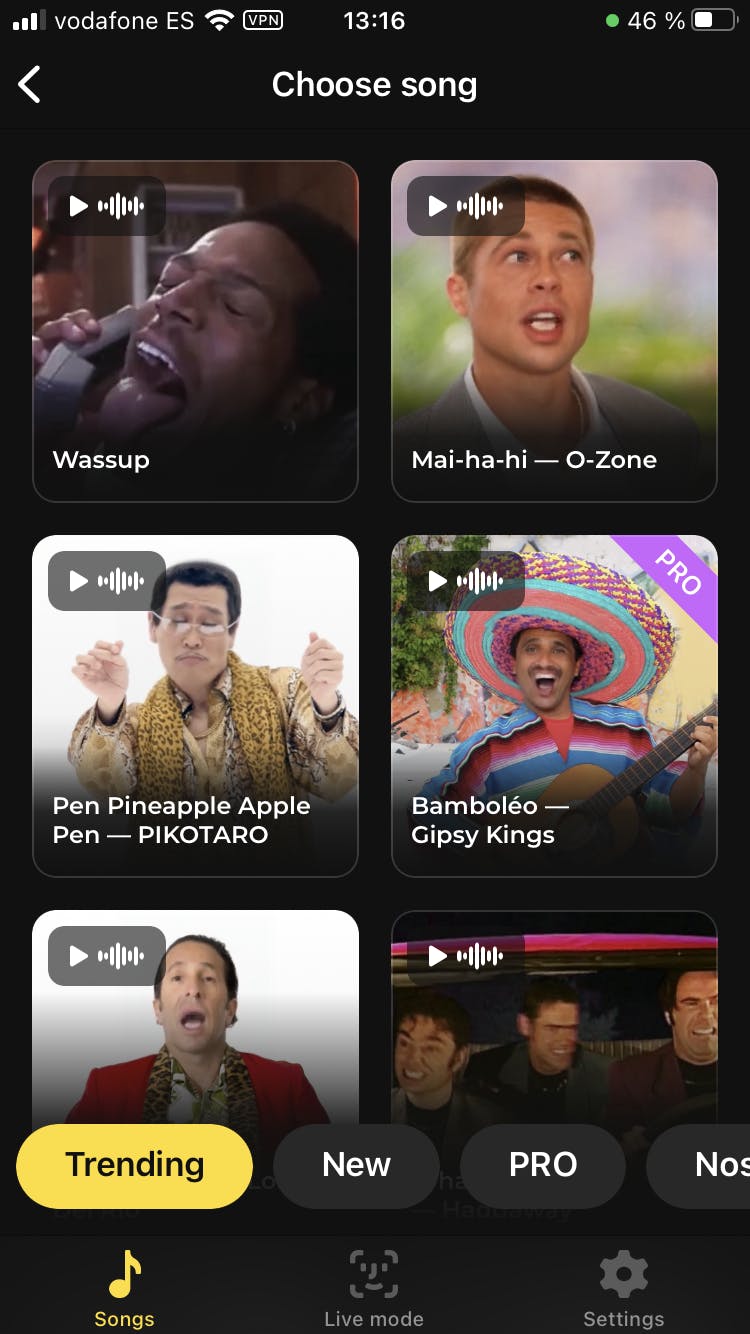Image resolution: width=750 pixels, height=1334 pixels.
Task: Go back from Choose song
Action: coord(30,85)
